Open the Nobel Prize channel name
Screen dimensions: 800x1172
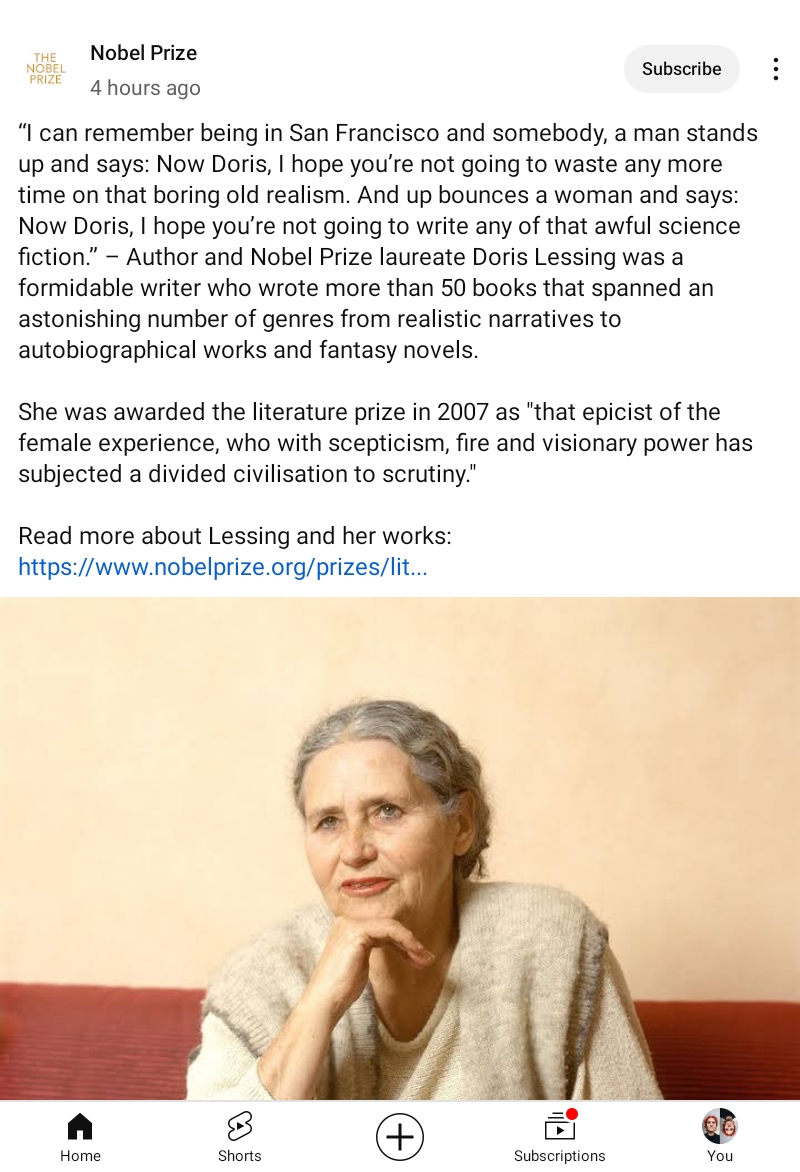[144, 53]
